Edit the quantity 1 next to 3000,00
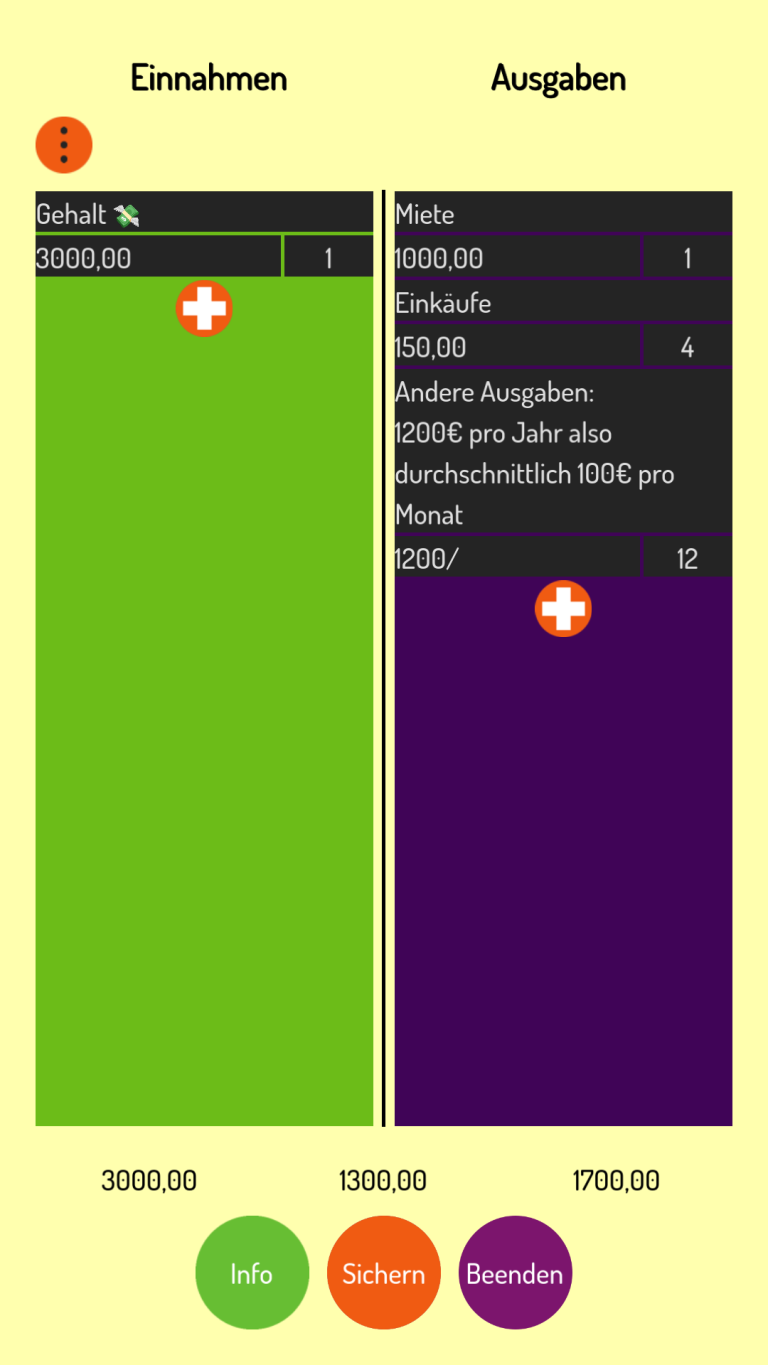This screenshot has width=768, height=1365. (x=328, y=258)
